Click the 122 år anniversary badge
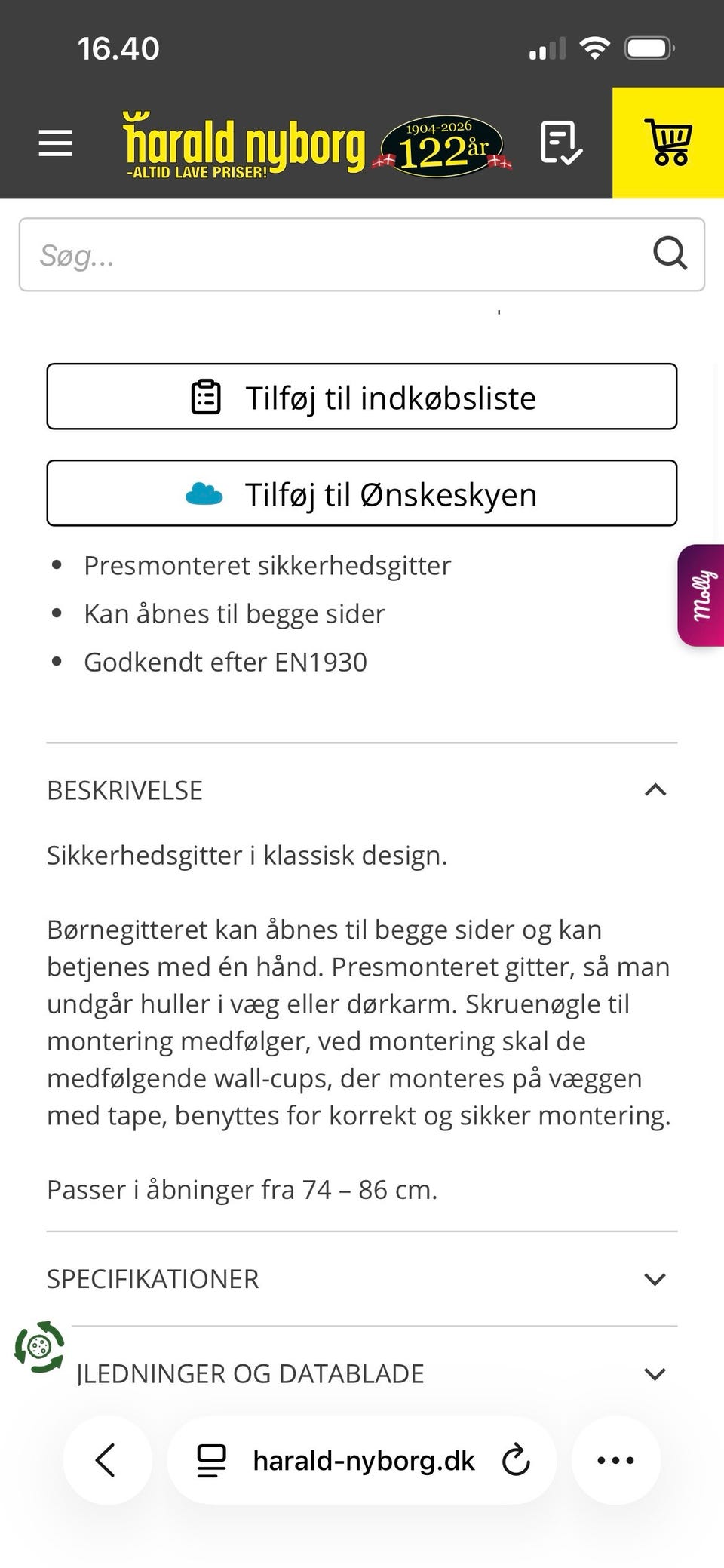This screenshot has width=724, height=1568. point(440,144)
